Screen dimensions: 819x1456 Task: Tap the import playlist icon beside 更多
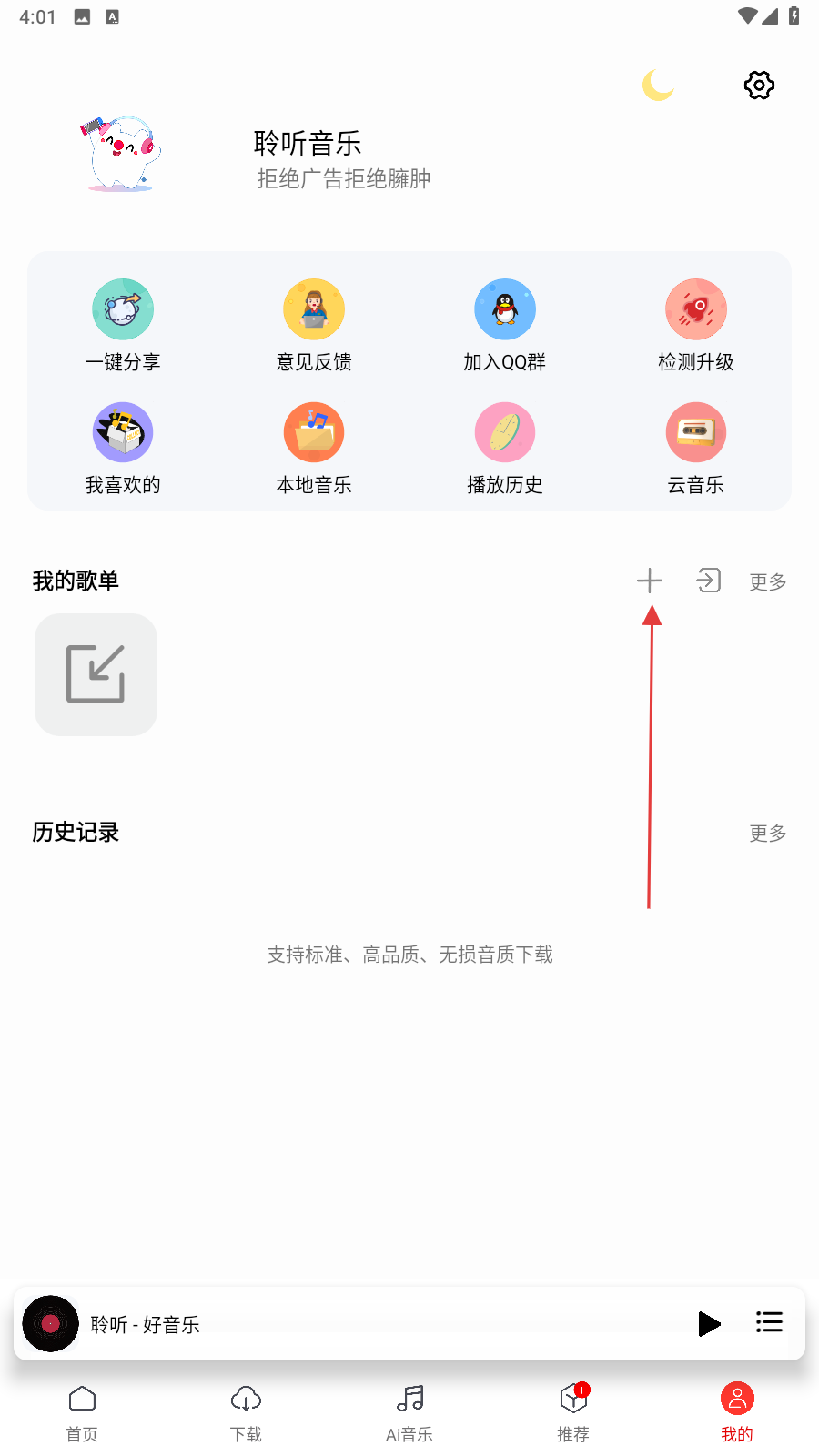pyautogui.click(x=709, y=581)
